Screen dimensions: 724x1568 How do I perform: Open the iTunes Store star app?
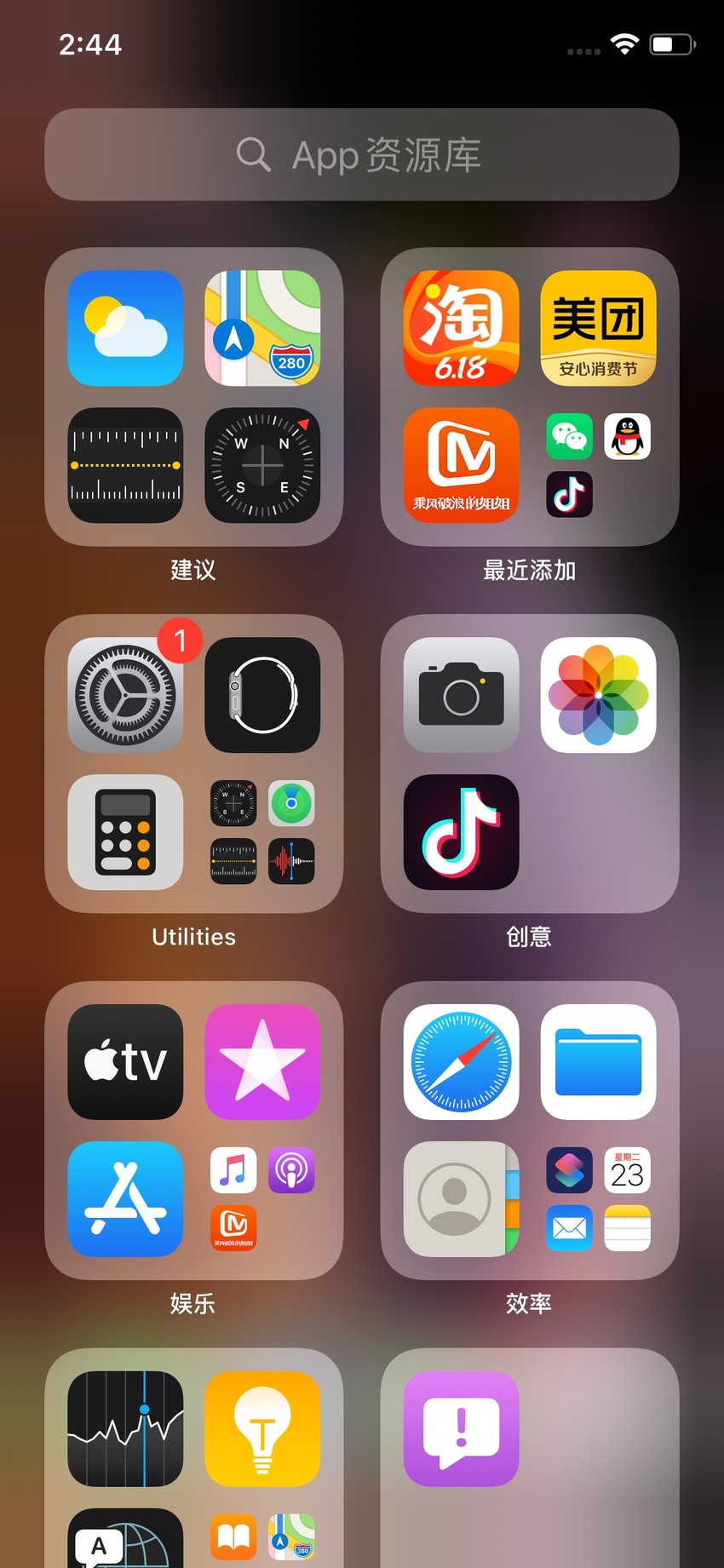click(262, 1062)
